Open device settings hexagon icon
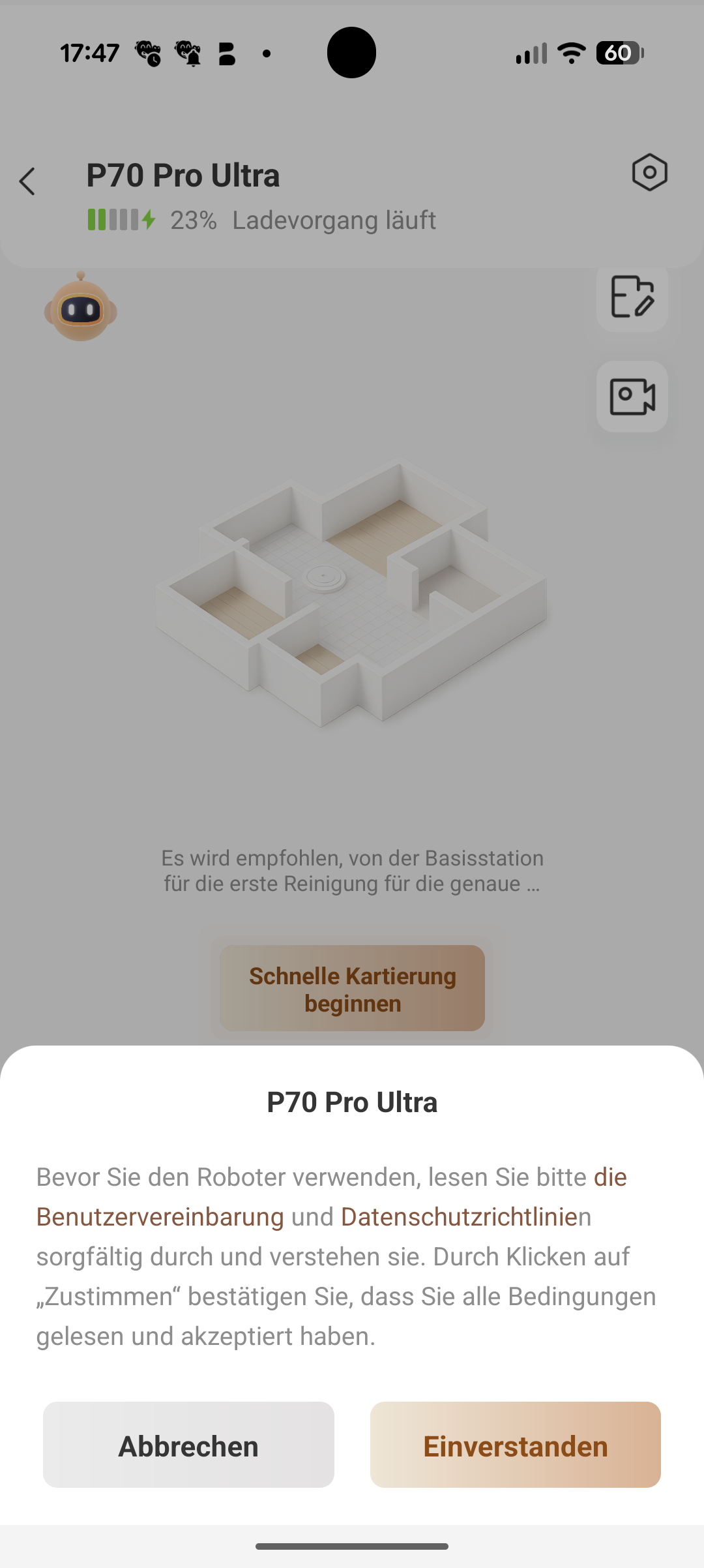704x1568 pixels. coord(649,173)
